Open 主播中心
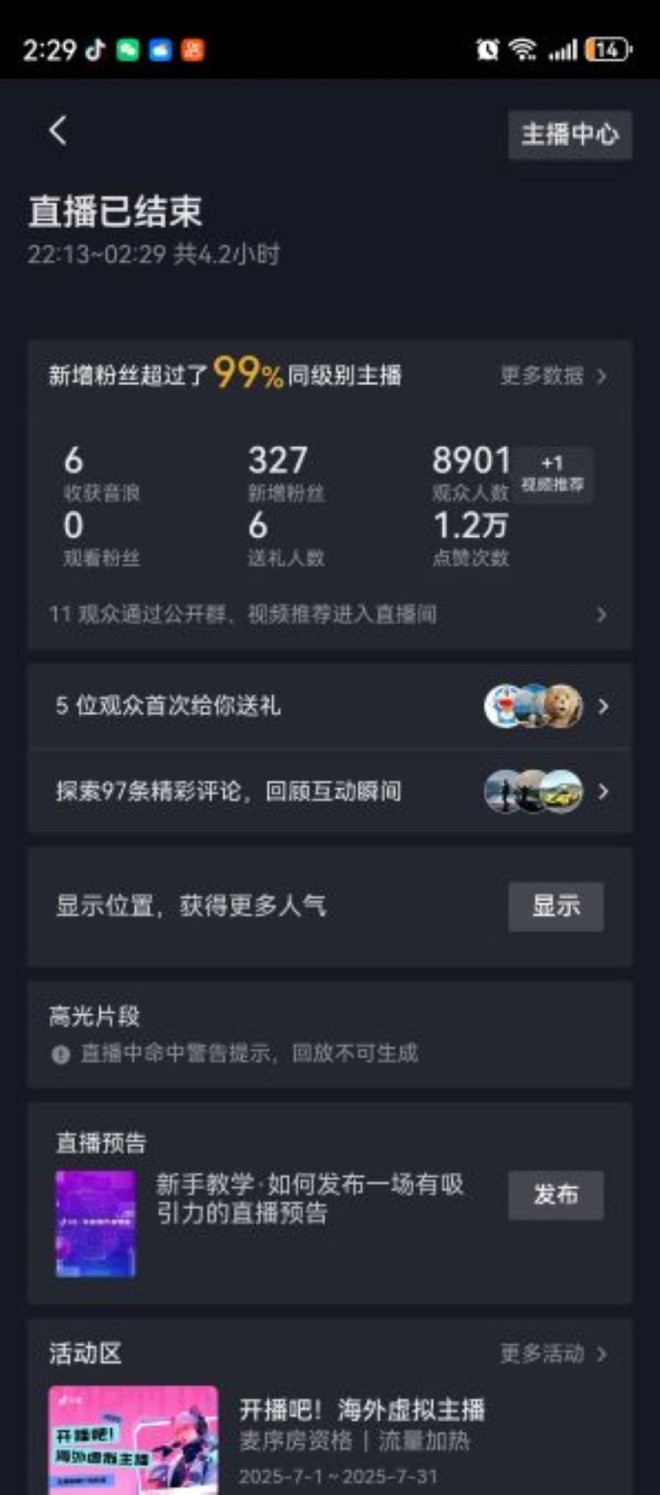Screen dimensions: 660x1495 coord(569,135)
